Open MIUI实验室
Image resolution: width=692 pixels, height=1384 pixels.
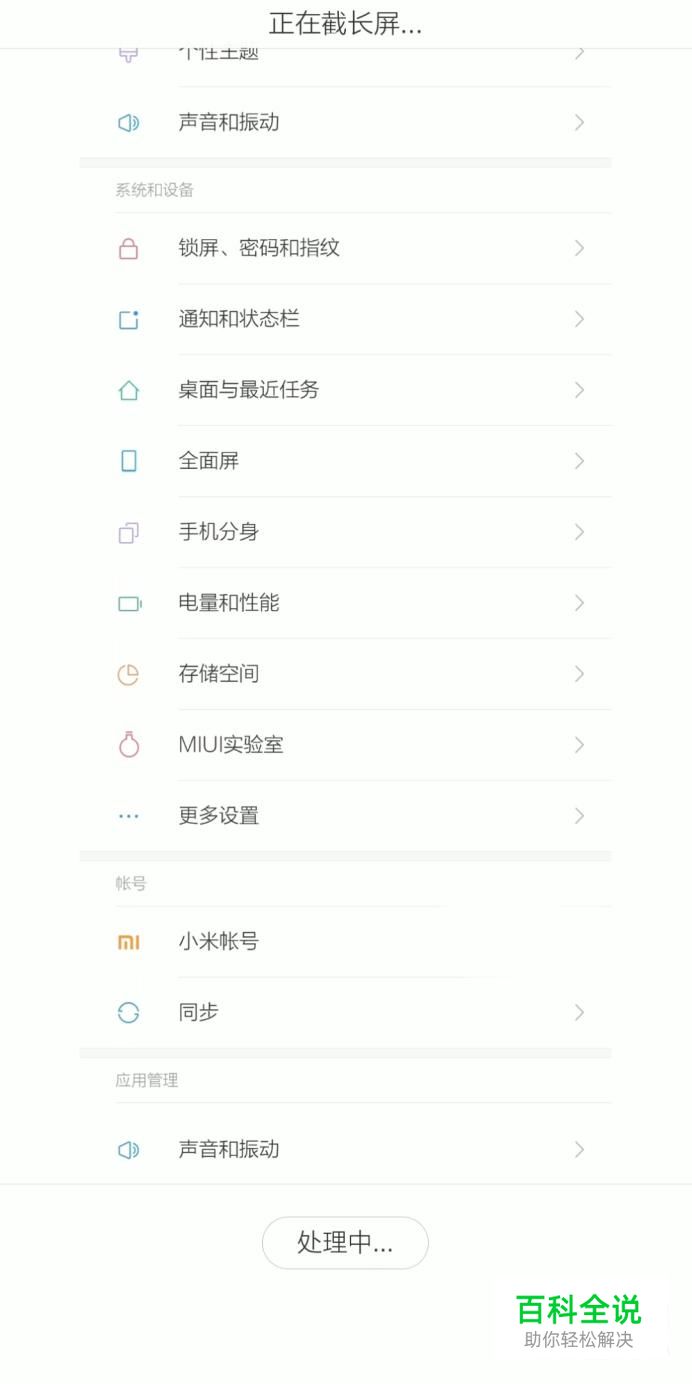345,745
